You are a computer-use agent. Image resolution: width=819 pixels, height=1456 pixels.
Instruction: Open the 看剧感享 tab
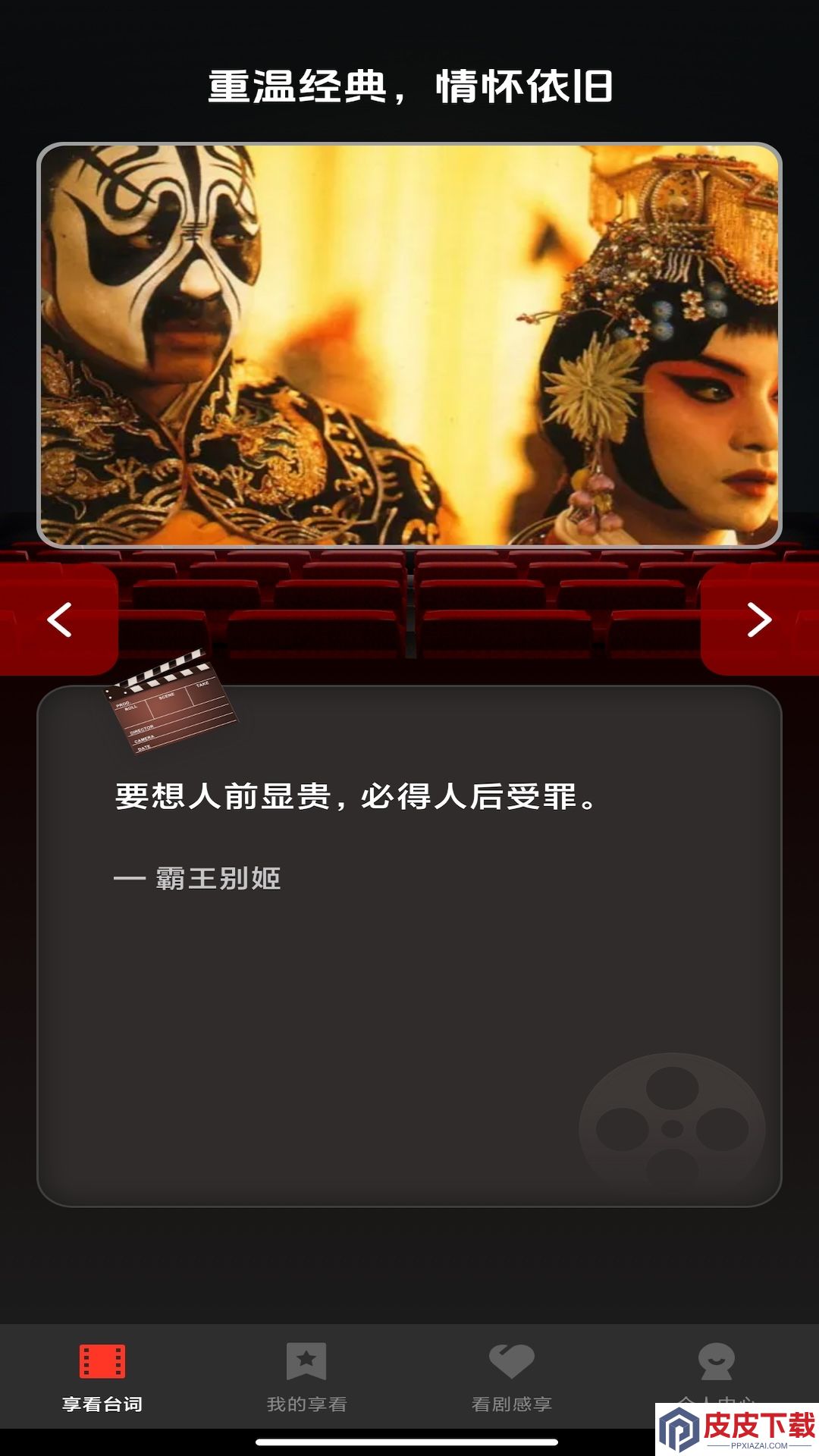coord(512,1377)
